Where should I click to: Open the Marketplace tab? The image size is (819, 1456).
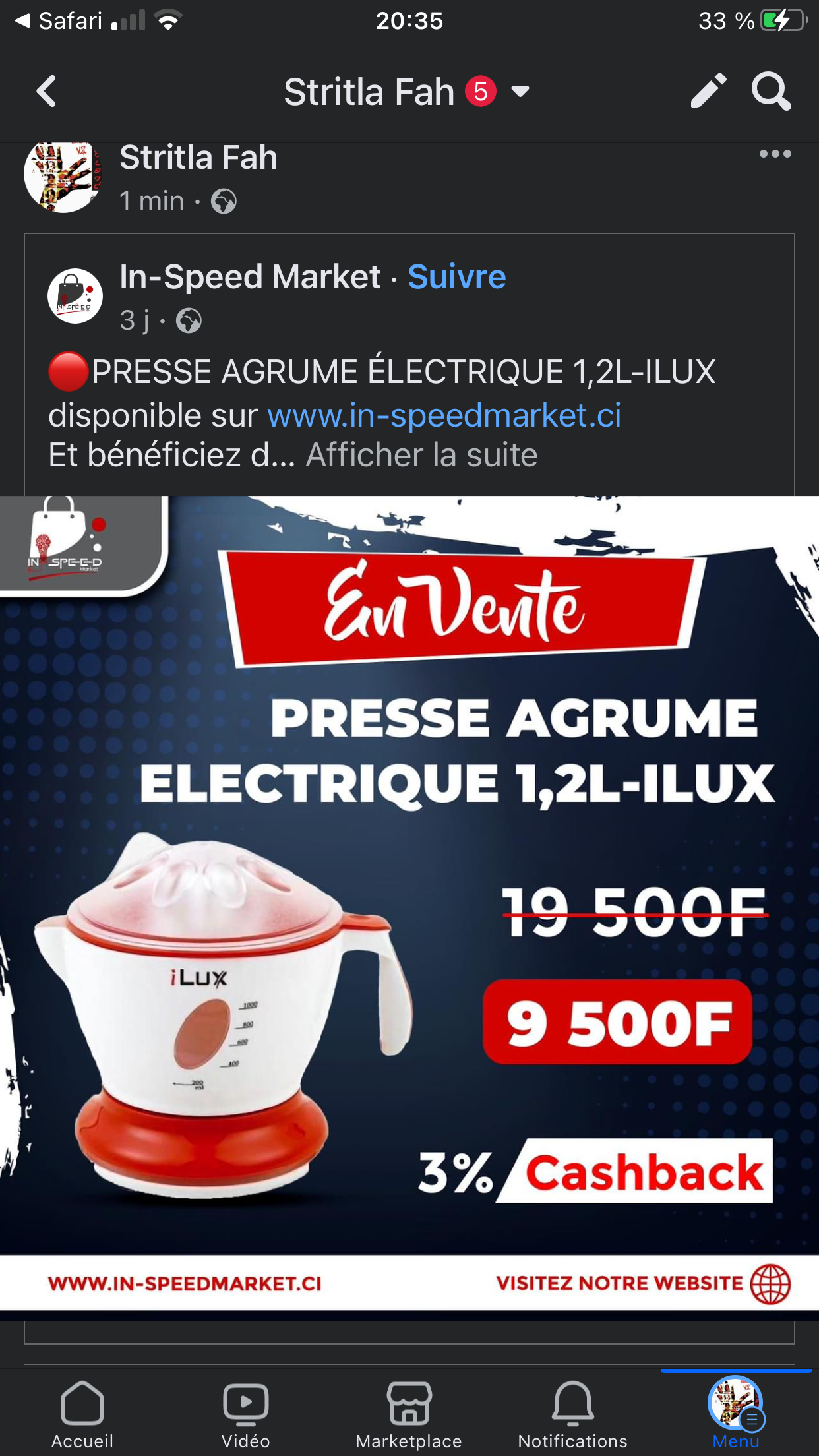click(x=409, y=1414)
